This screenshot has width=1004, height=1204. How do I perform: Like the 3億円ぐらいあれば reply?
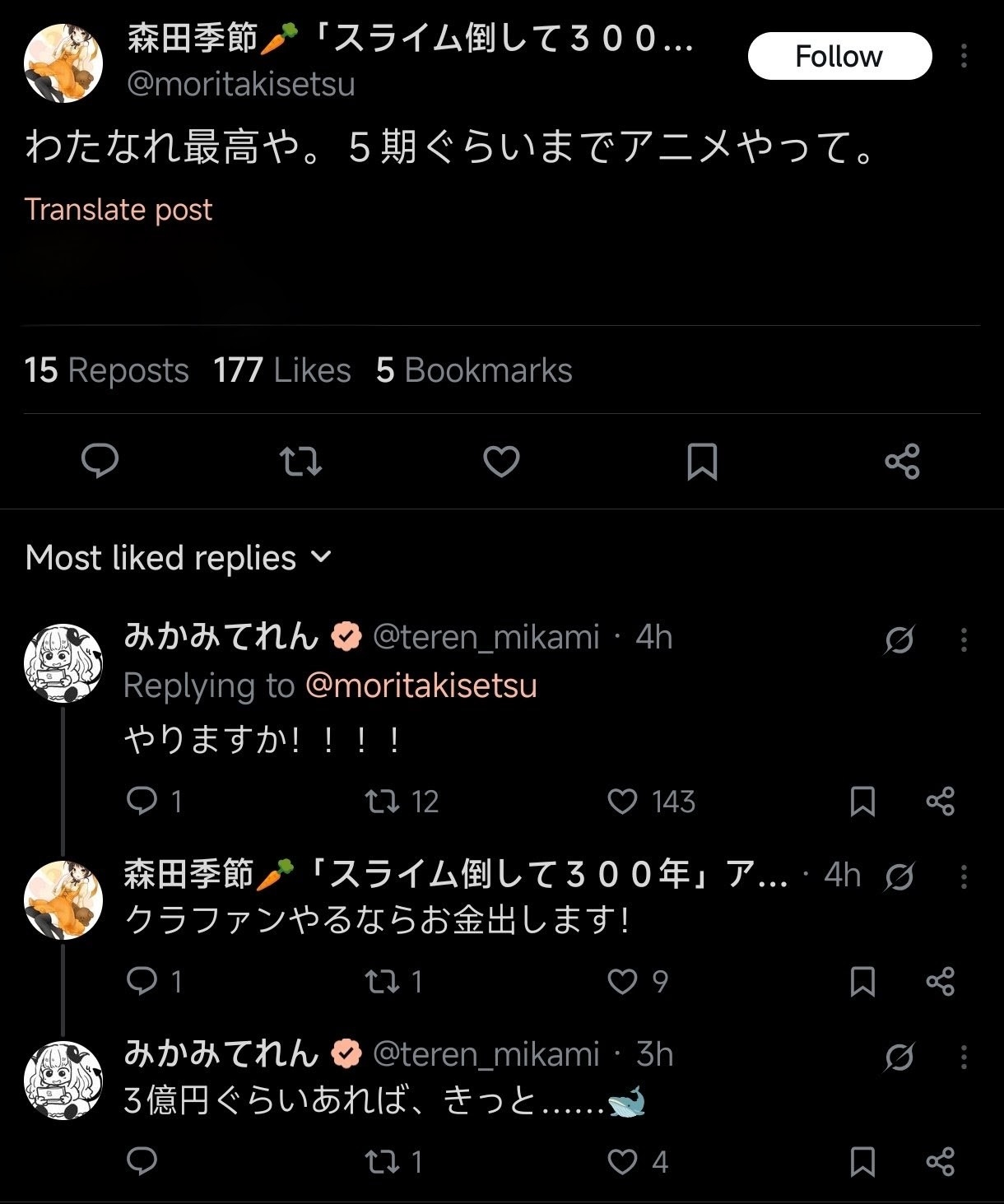coord(623,1161)
